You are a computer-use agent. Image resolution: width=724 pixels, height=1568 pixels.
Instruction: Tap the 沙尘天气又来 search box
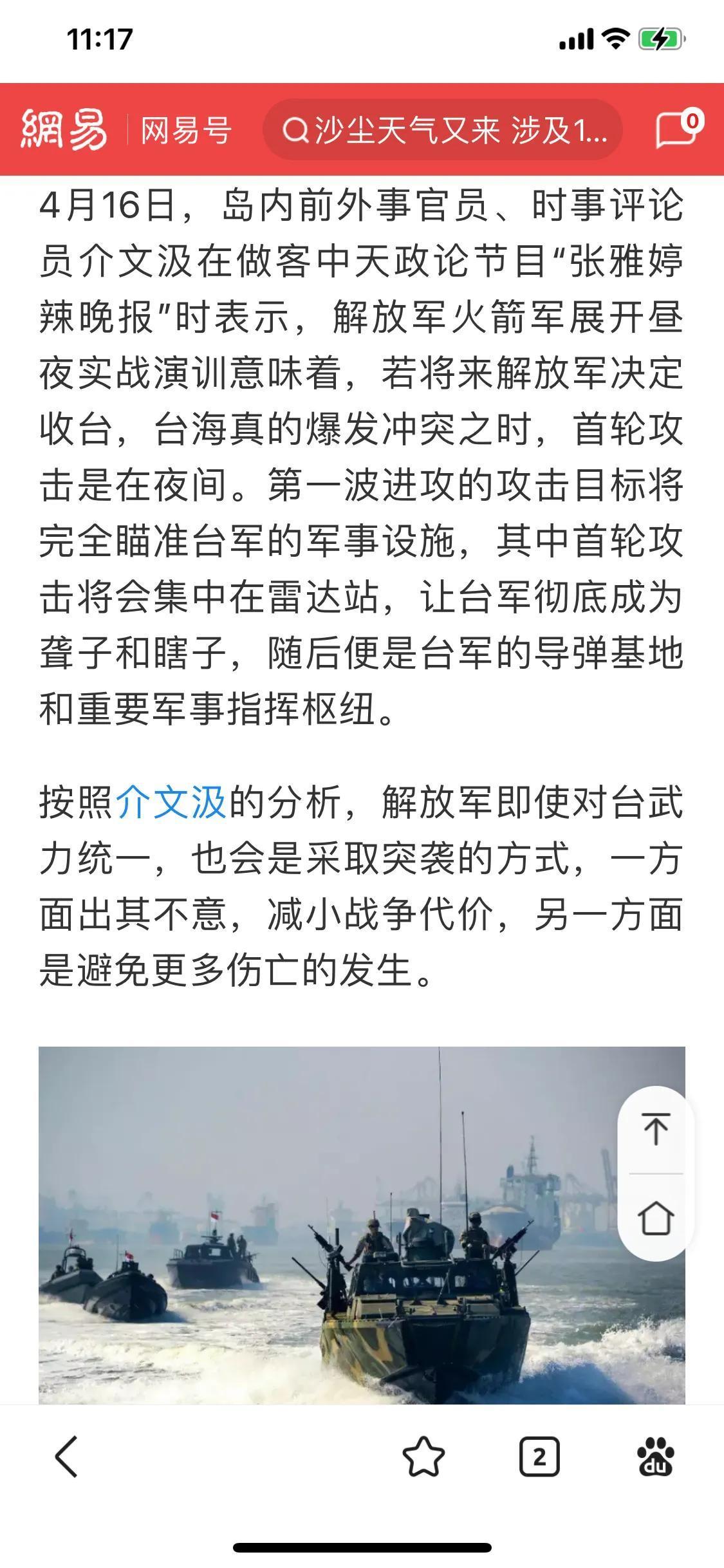click(x=443, y=131)
